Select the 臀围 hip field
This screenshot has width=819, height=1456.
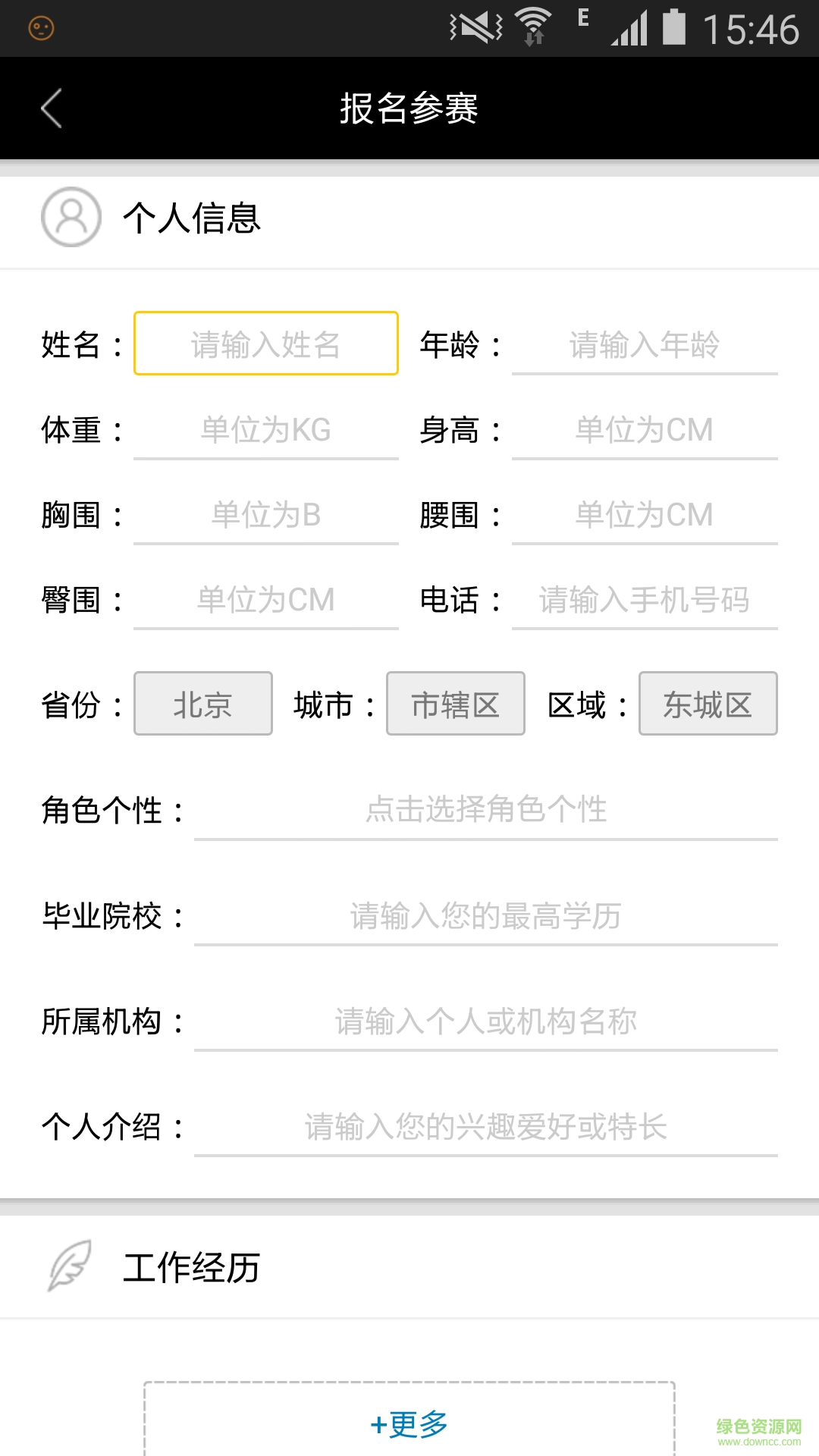265,600
